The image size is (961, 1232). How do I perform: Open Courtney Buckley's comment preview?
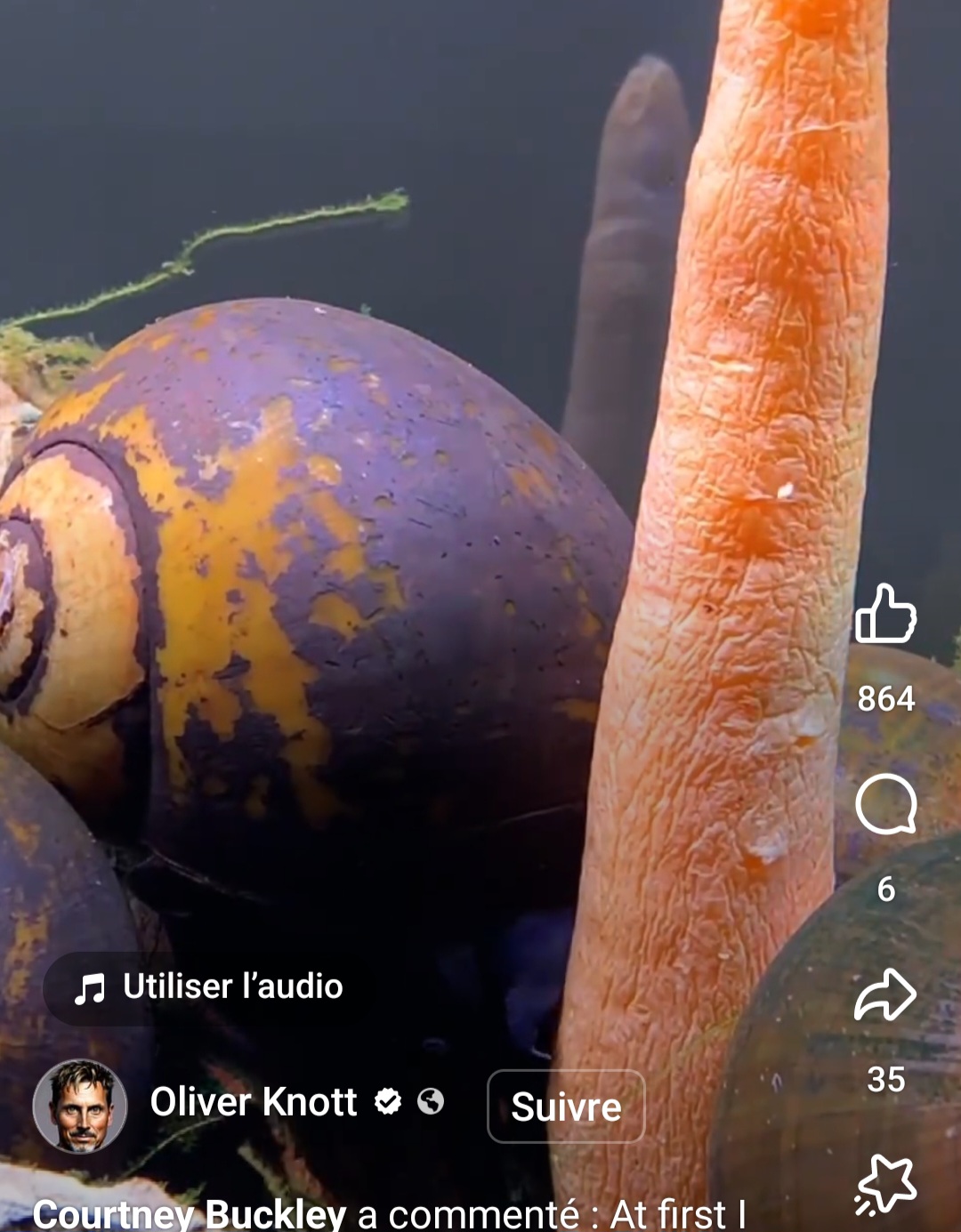click(x=389, y=1214)
